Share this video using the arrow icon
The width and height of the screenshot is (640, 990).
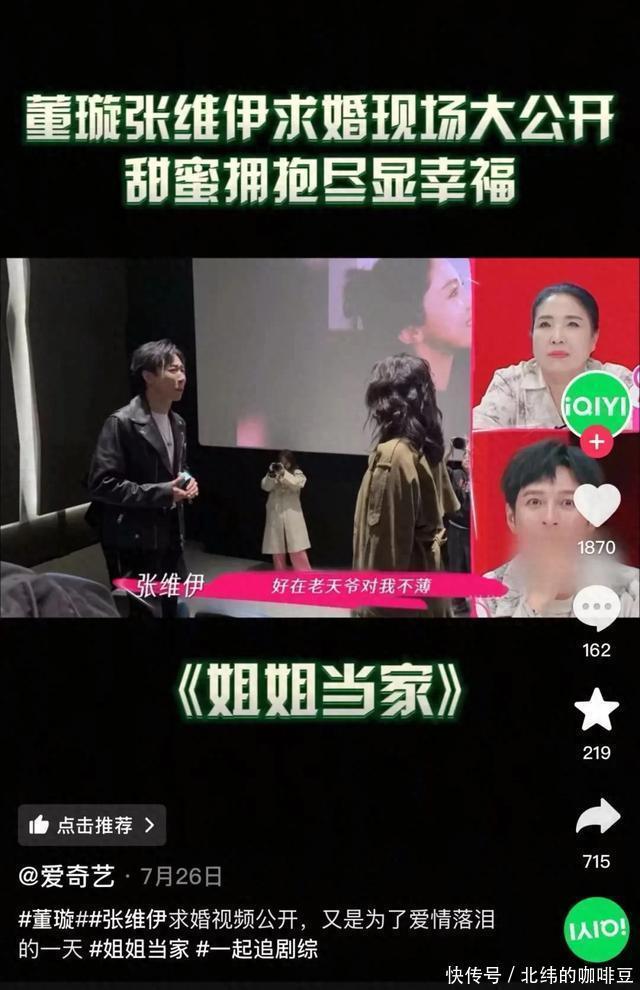597,818
